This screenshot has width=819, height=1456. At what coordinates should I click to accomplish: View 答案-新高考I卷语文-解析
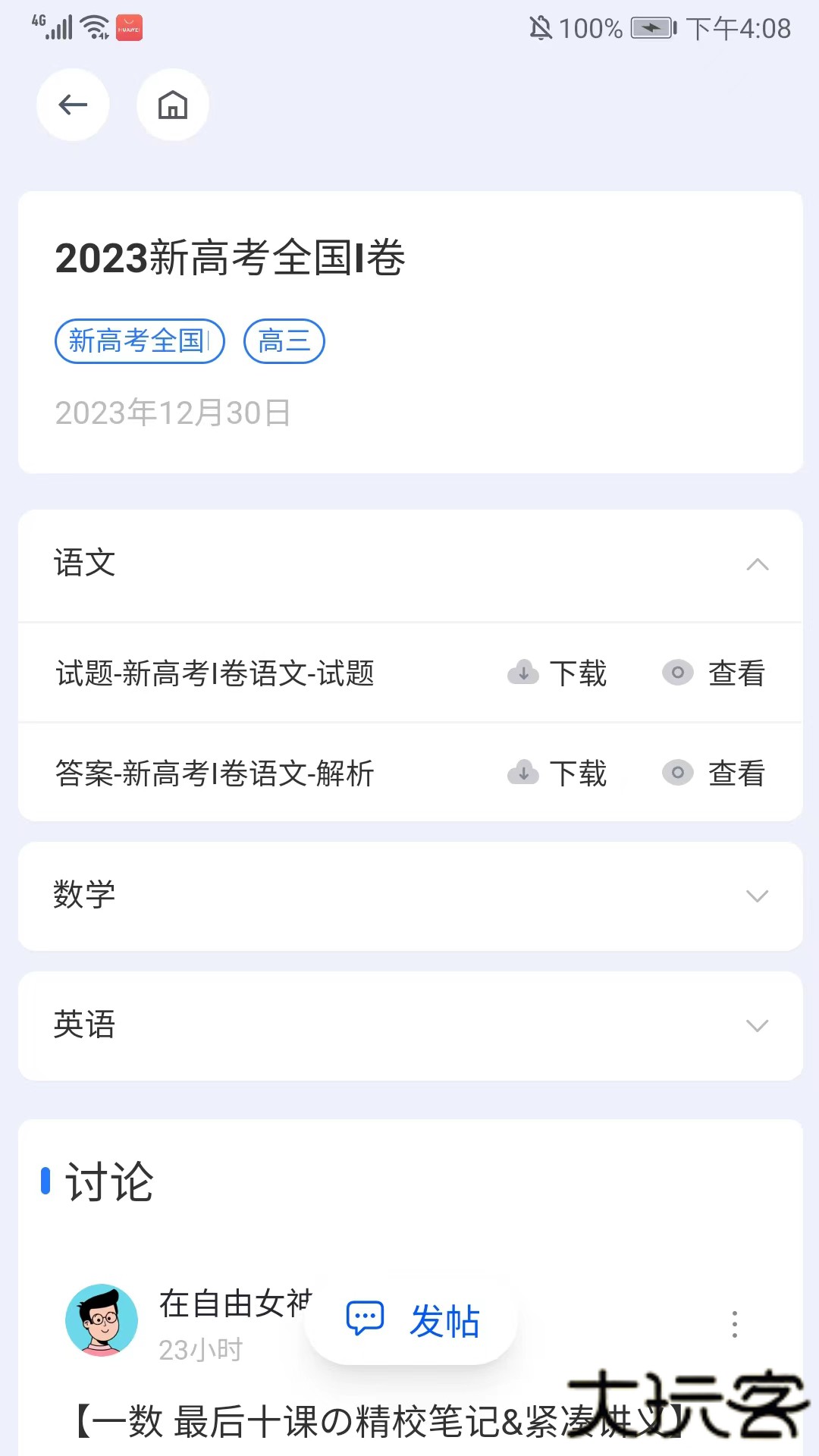(714, 773)
